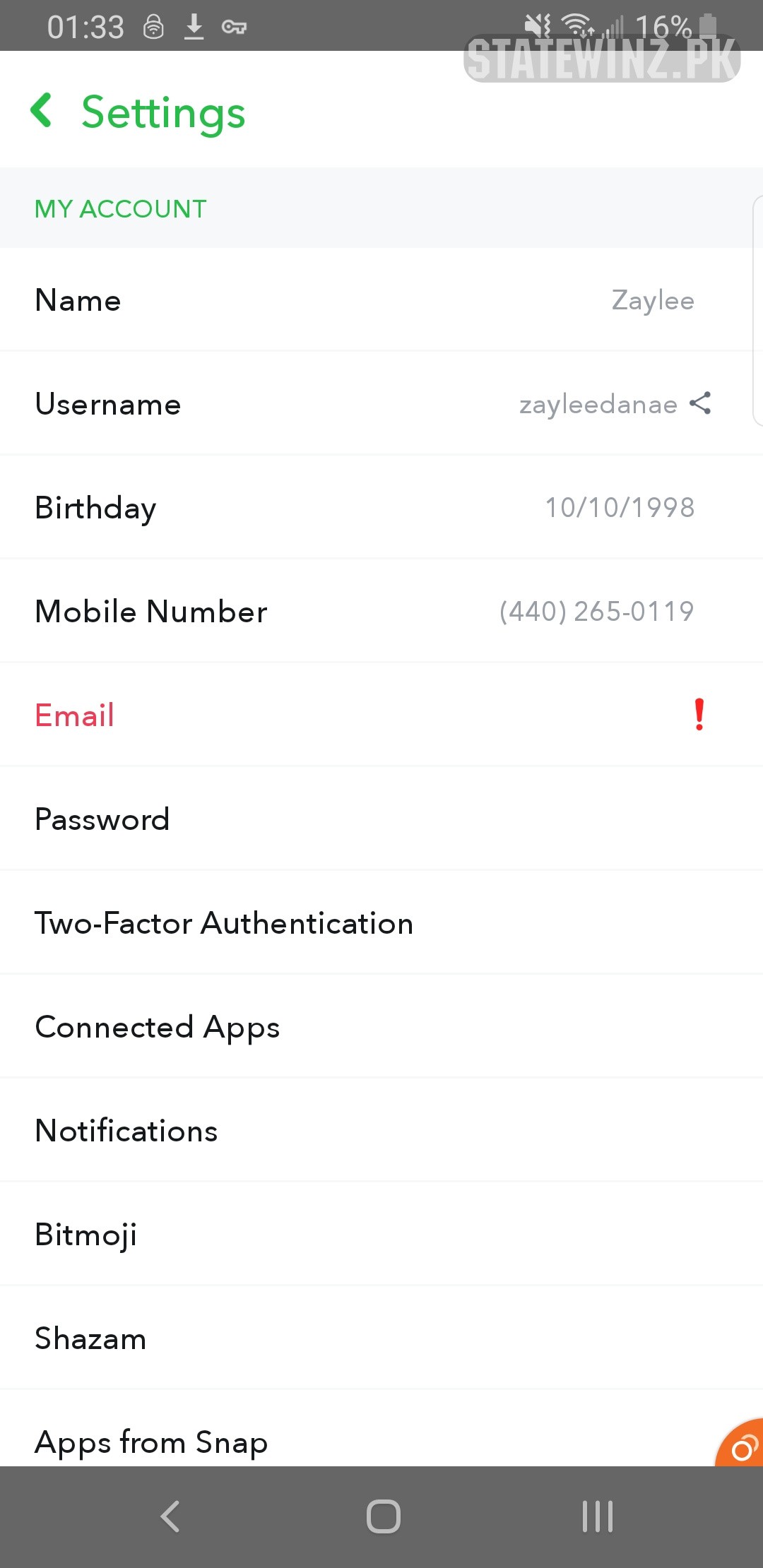Open the Shazam setting
Screen dimensions: 763x1568
[x=381, y=1338]
